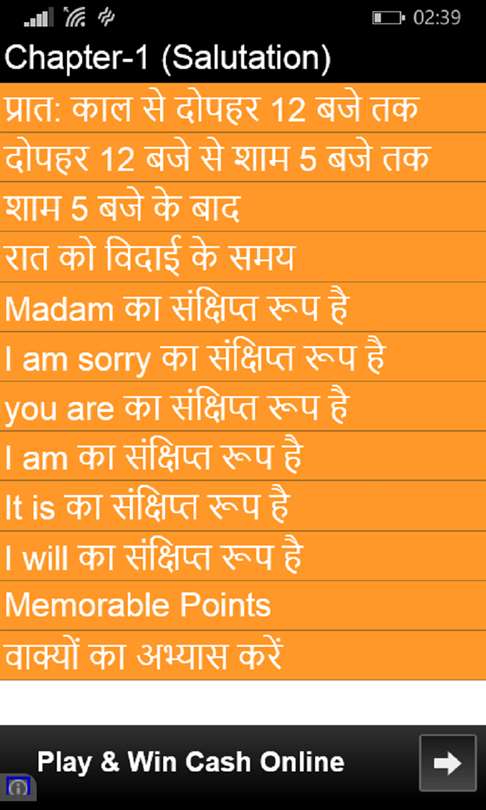Open 'दोपहर 12 बजे से शाम 5 बजे तक'
The image size is (486, 810).
click(243, 157)
